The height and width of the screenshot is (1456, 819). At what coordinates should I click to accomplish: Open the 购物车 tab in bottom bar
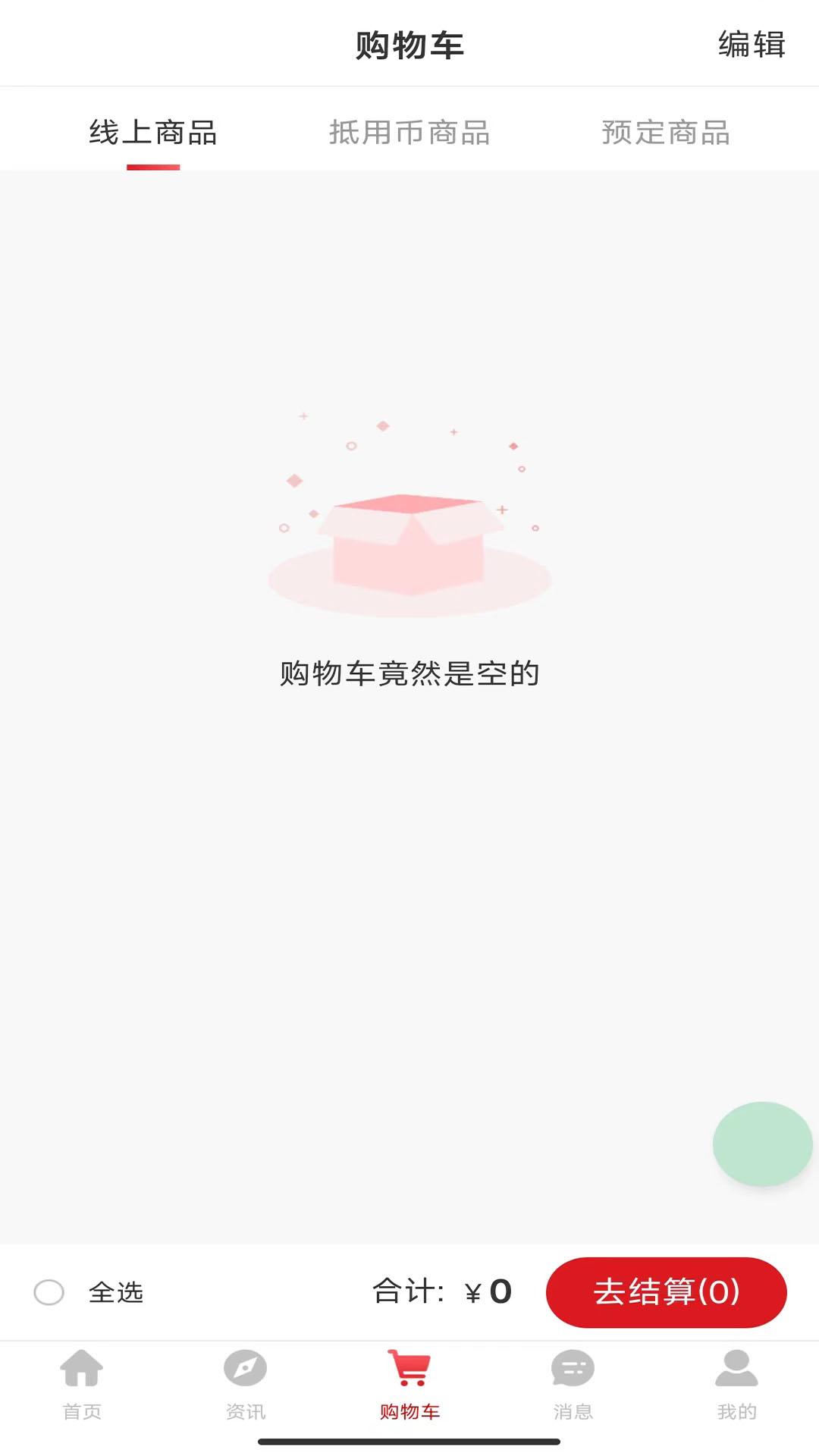409,1385
